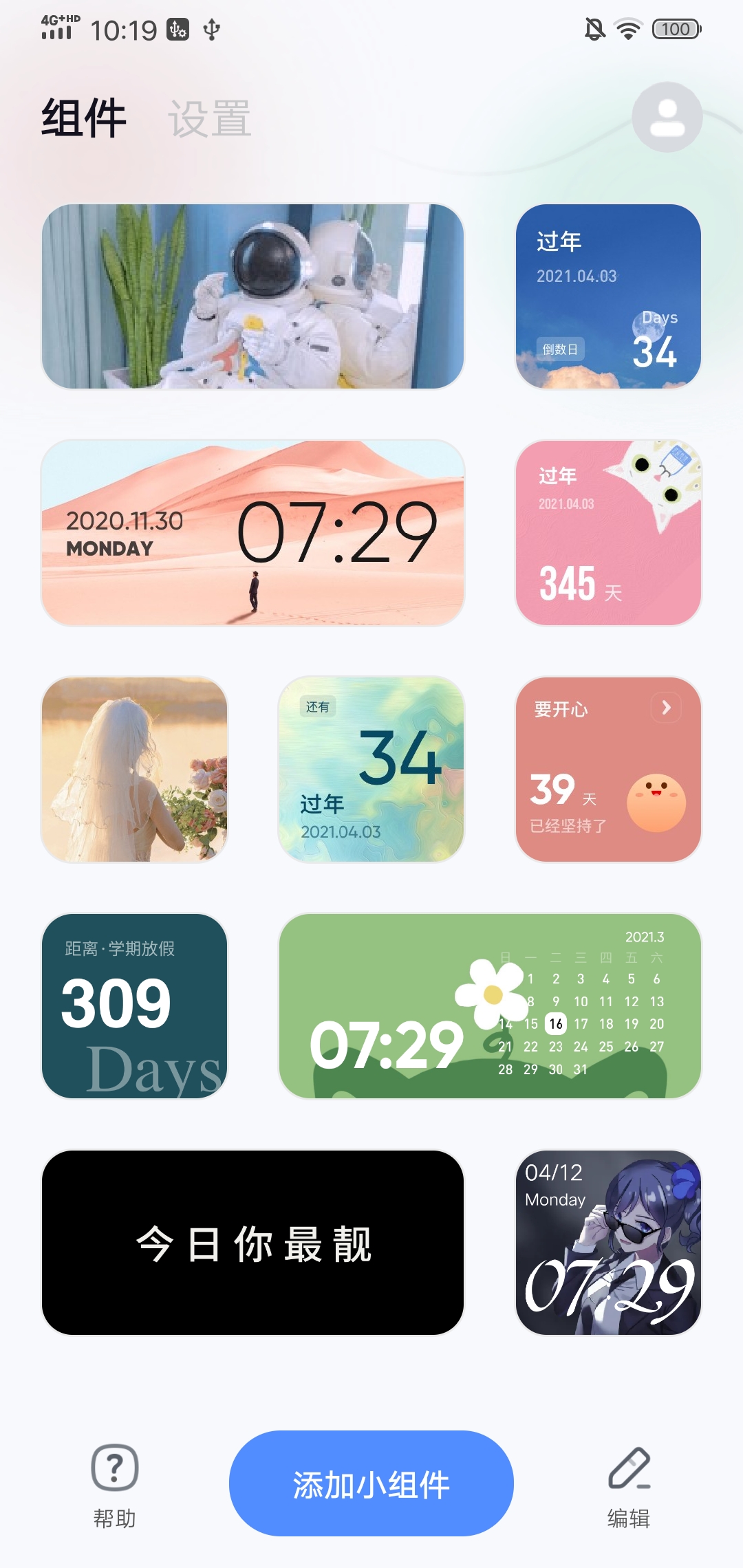Tap the highlighted date 16 on the calendar
743x1568 pixels.
554,1023
